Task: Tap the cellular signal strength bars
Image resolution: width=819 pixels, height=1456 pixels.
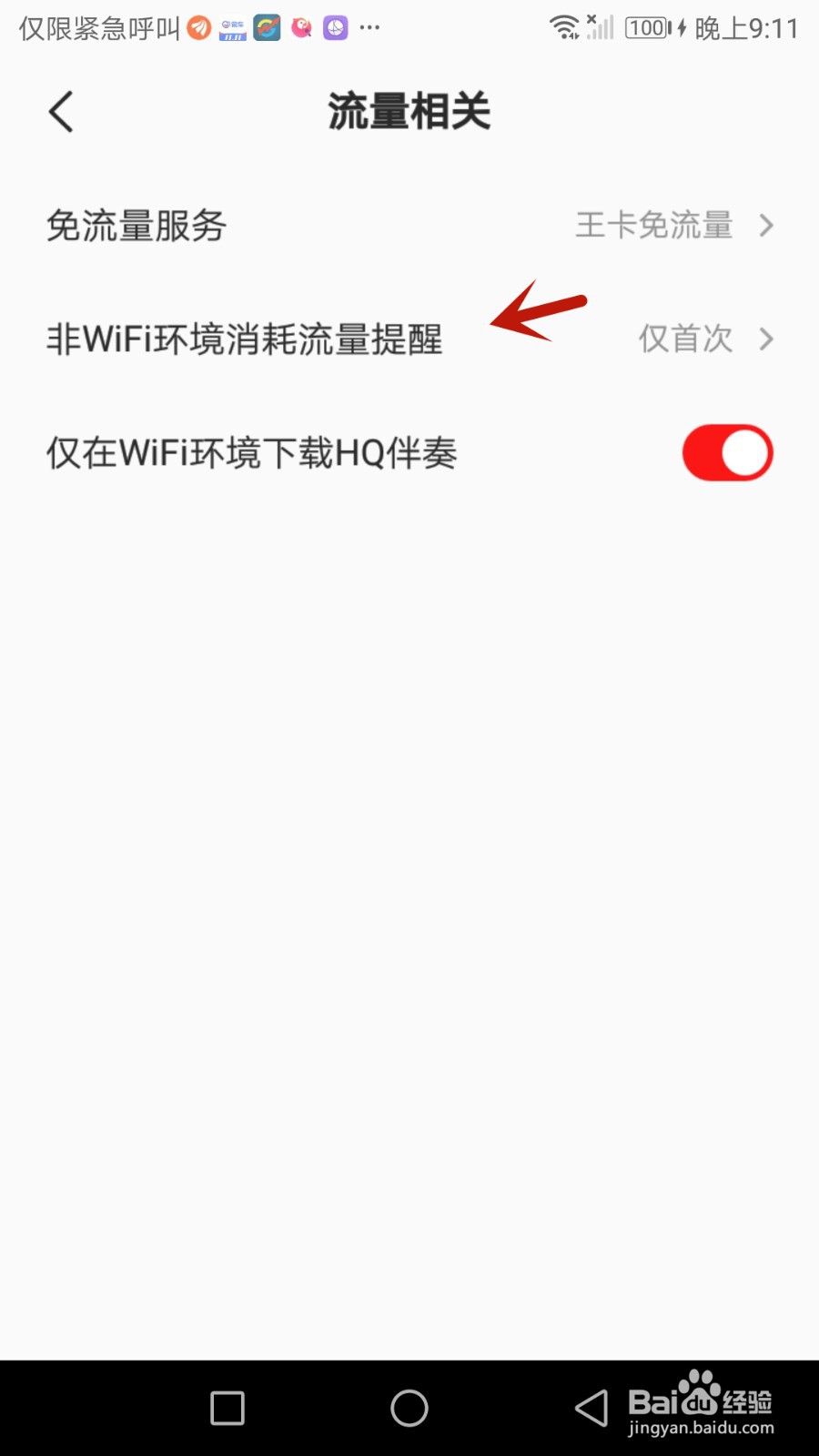Action: pos(599,28)
